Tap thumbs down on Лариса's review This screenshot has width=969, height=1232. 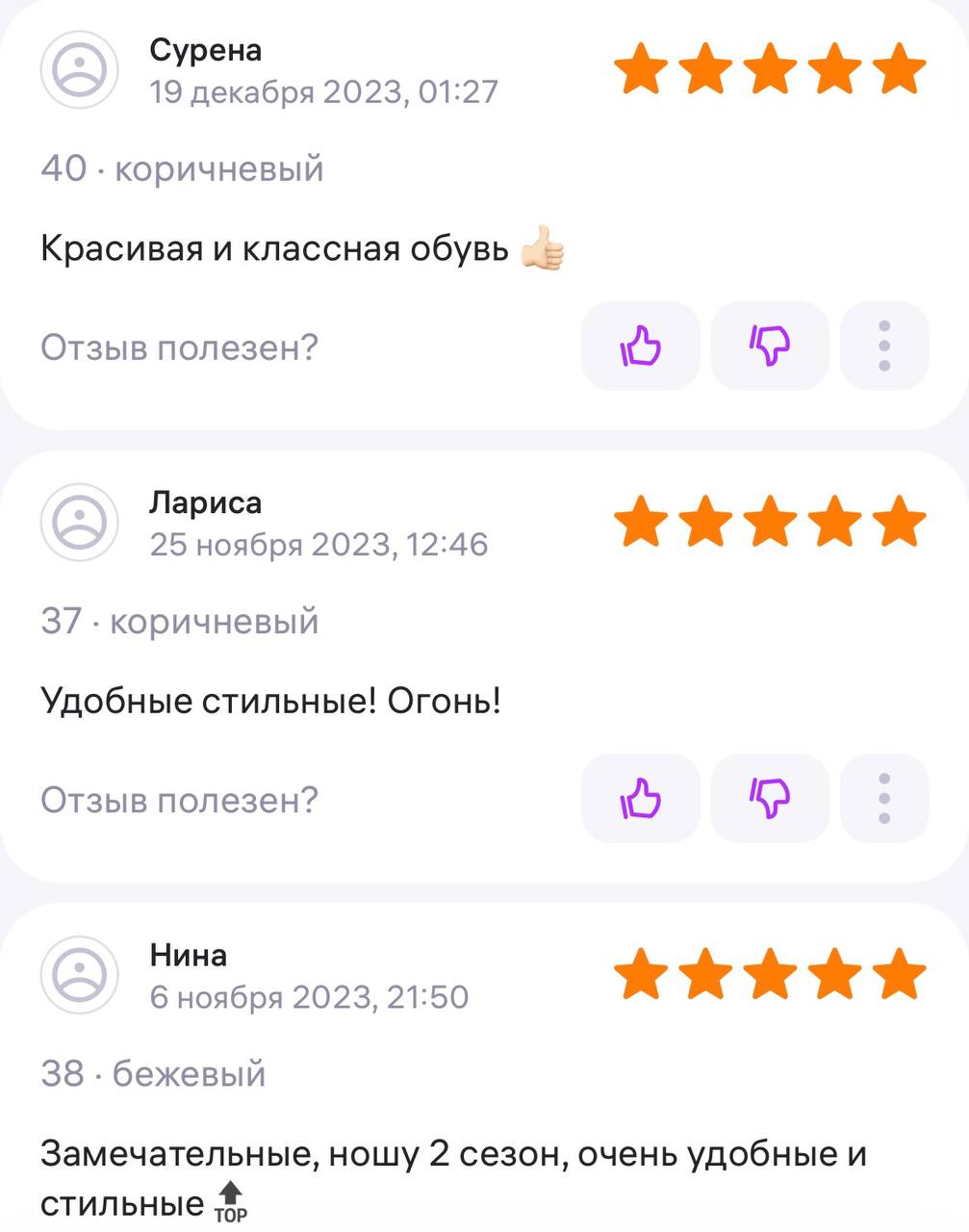[x=769, y=798]
